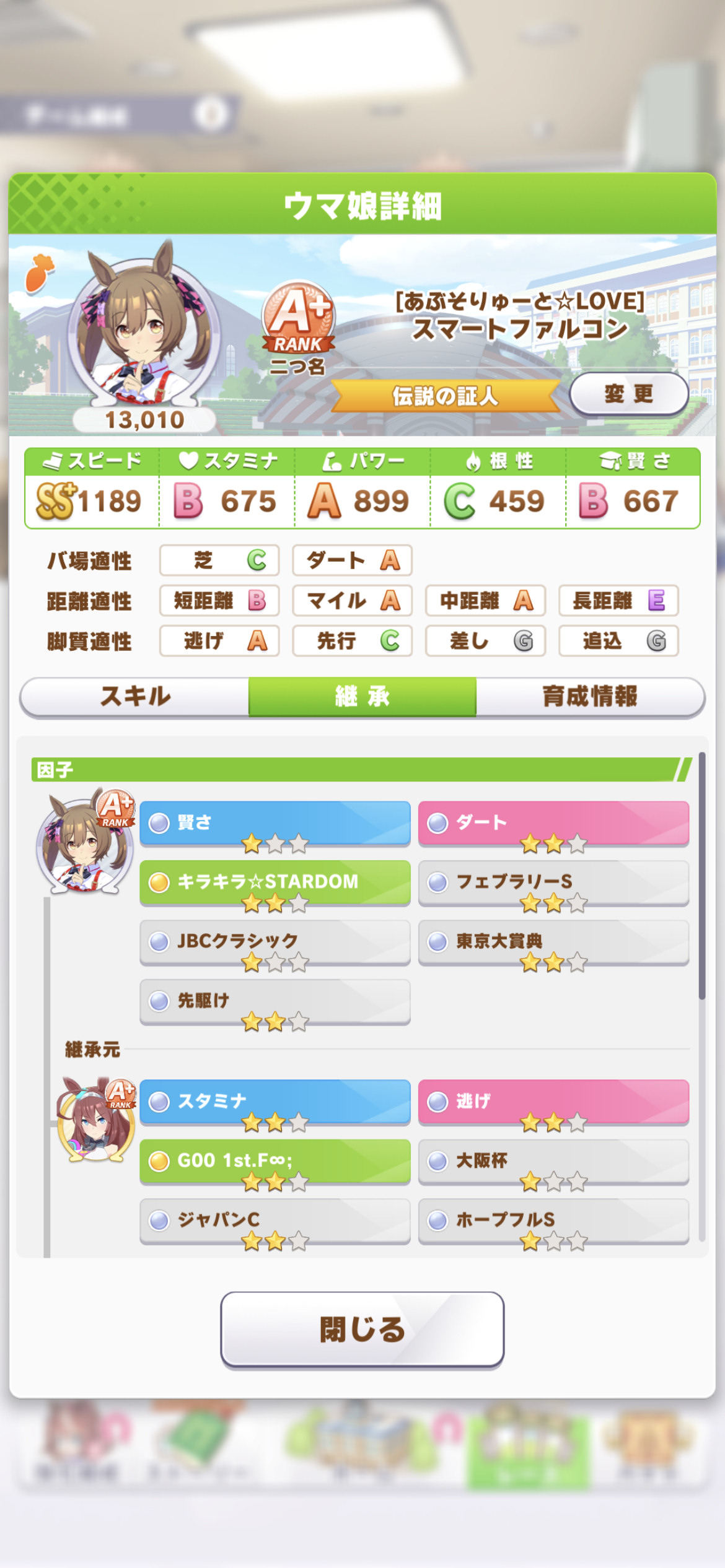
Task: View the JBCクラシック factor
Action: [x=275, y=942]
